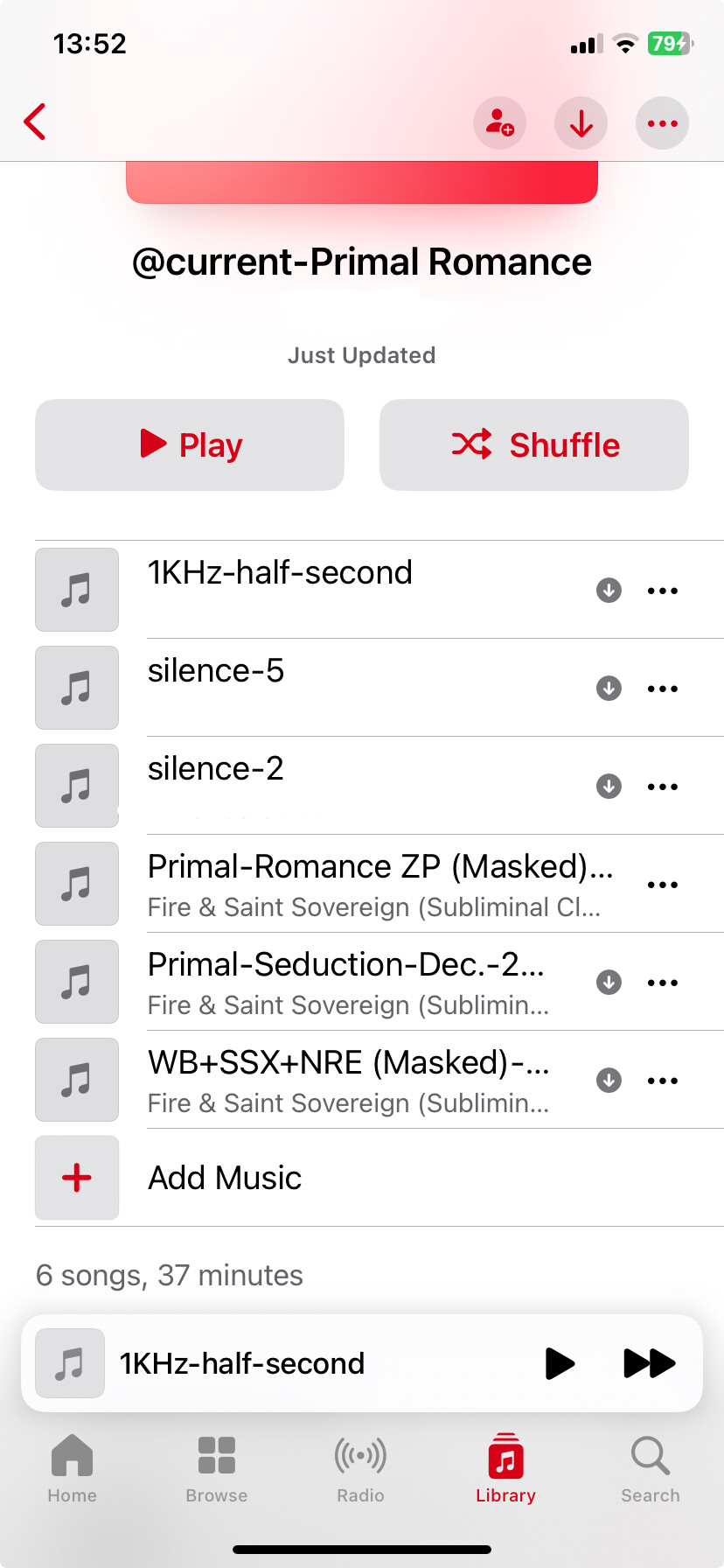Open the playlist overflow menu
This screenshot has height=1568, width=724.
(663, 122)
